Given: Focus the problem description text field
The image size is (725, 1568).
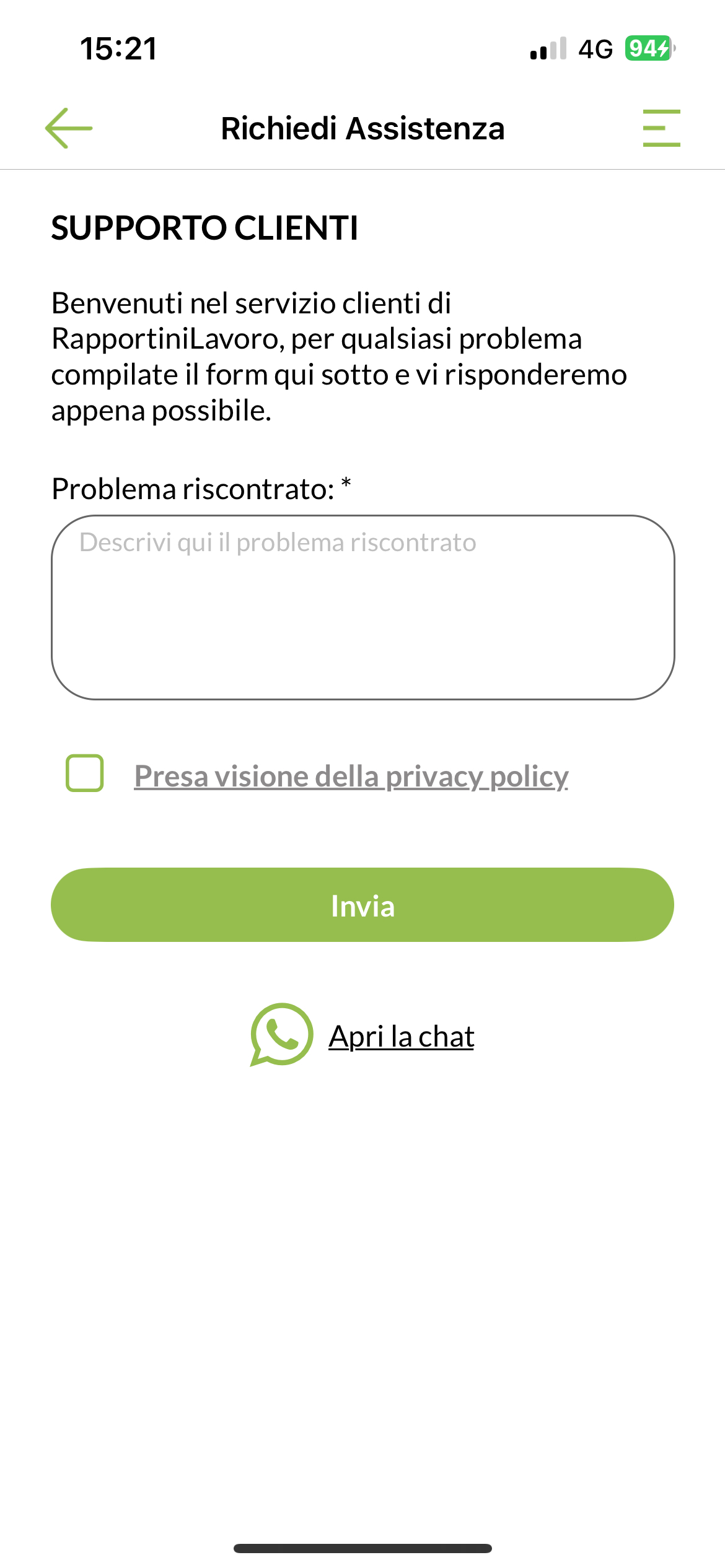Looking at the screenshot, I should pyautogui.click(x=362, y=607).
